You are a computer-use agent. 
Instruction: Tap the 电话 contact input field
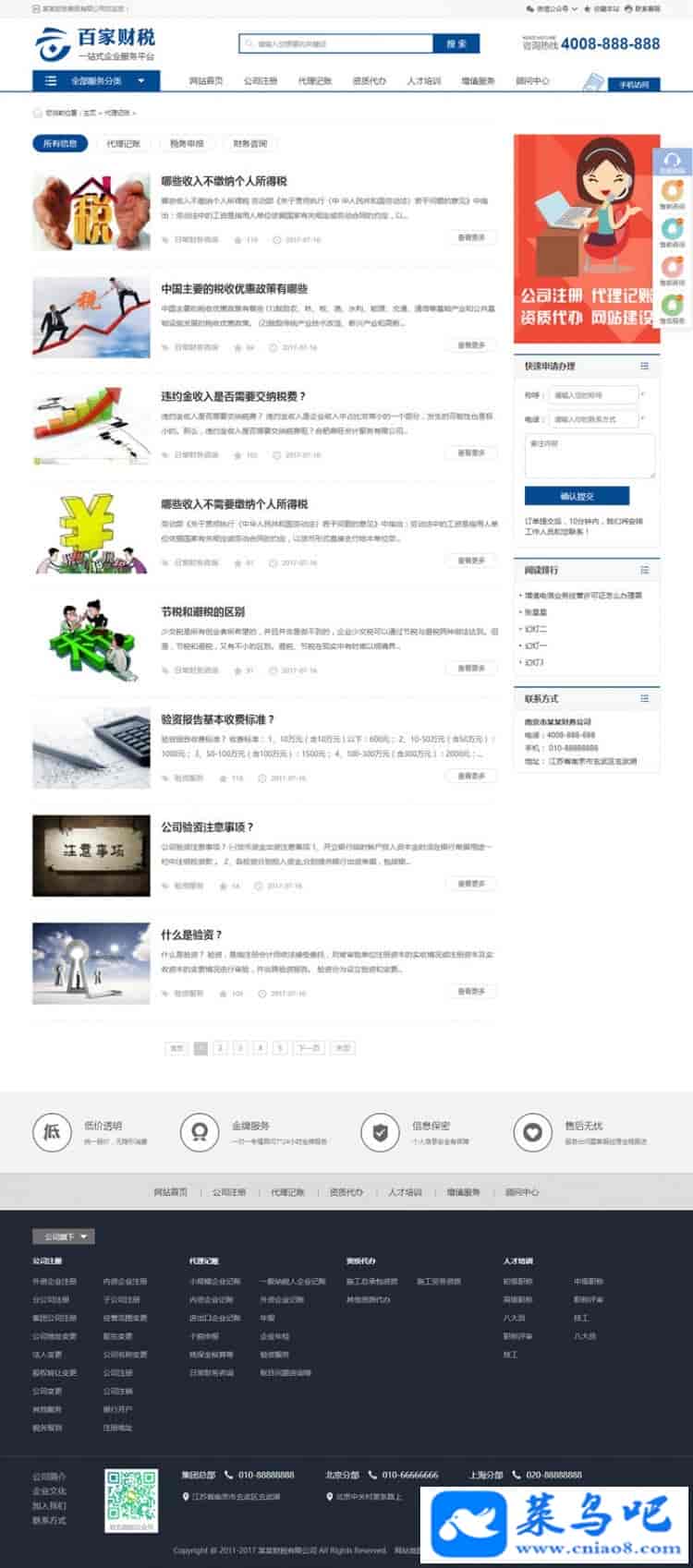[x=593, y=419]
